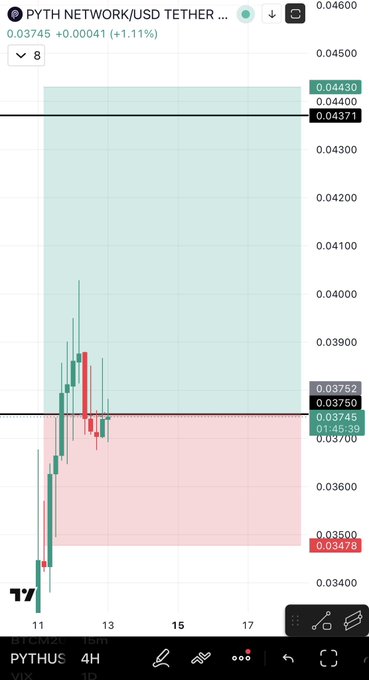
Task: Open the drawing pen tool
Action: point(160,658)
